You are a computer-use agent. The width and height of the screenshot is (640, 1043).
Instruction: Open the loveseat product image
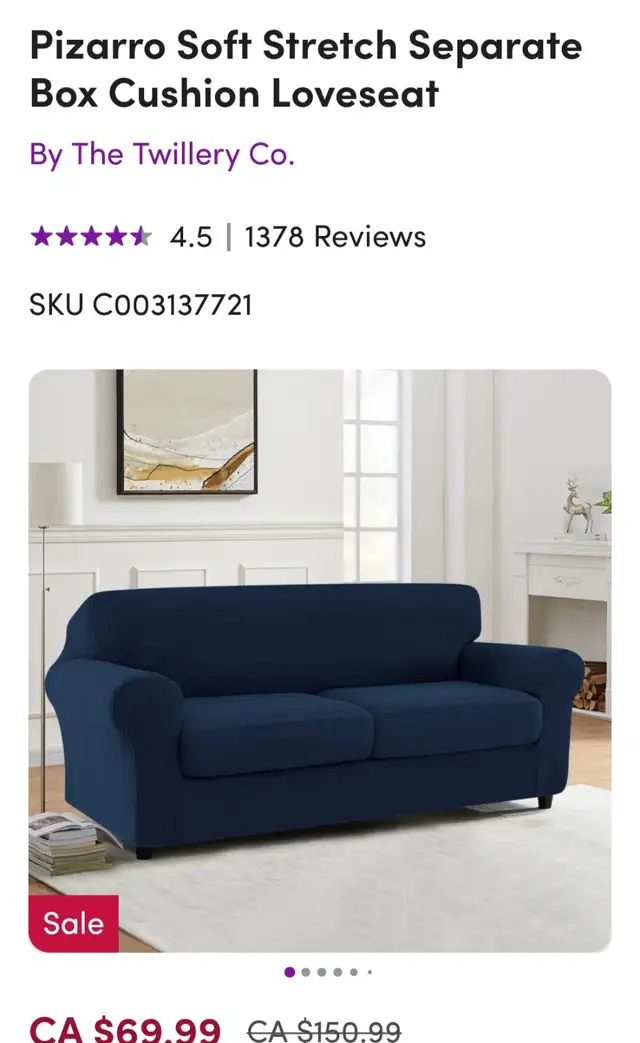click(x=319, y=661)
